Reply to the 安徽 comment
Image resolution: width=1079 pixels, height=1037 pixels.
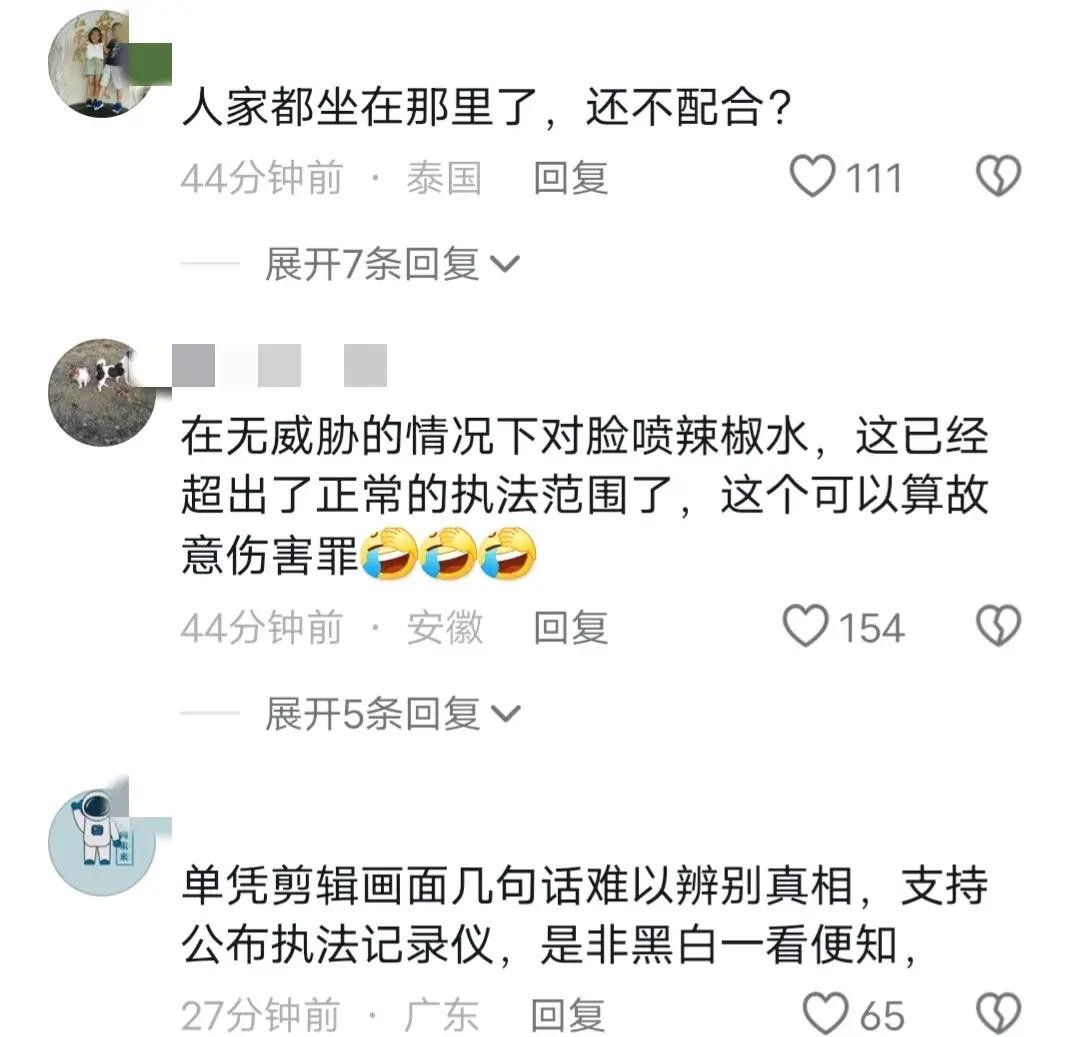click(x=570, y=627)
